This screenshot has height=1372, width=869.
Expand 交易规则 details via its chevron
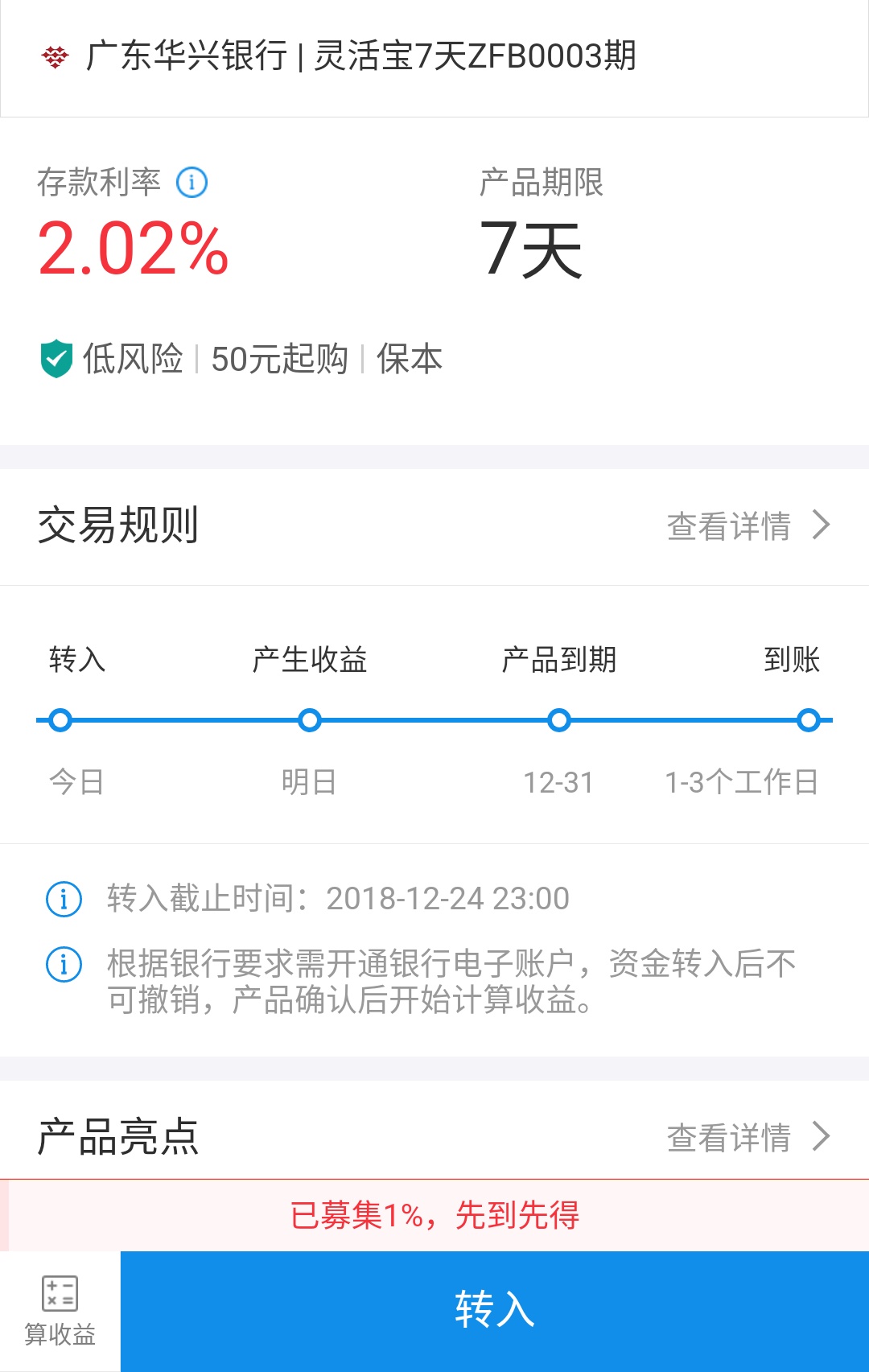point(822,525)
